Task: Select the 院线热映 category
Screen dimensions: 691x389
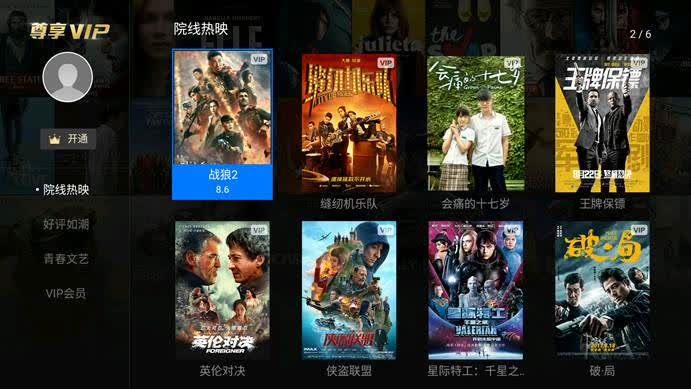Action: (66, 190)
